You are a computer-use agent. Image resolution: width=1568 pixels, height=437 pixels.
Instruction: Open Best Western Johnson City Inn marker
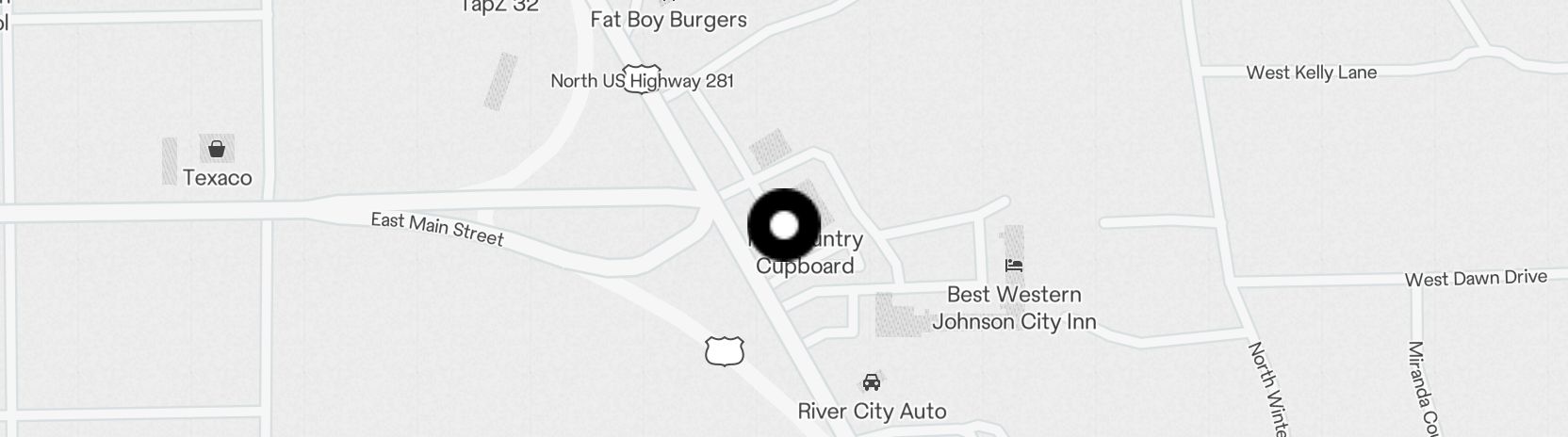pyautogui.click(x=1014, y=266)
